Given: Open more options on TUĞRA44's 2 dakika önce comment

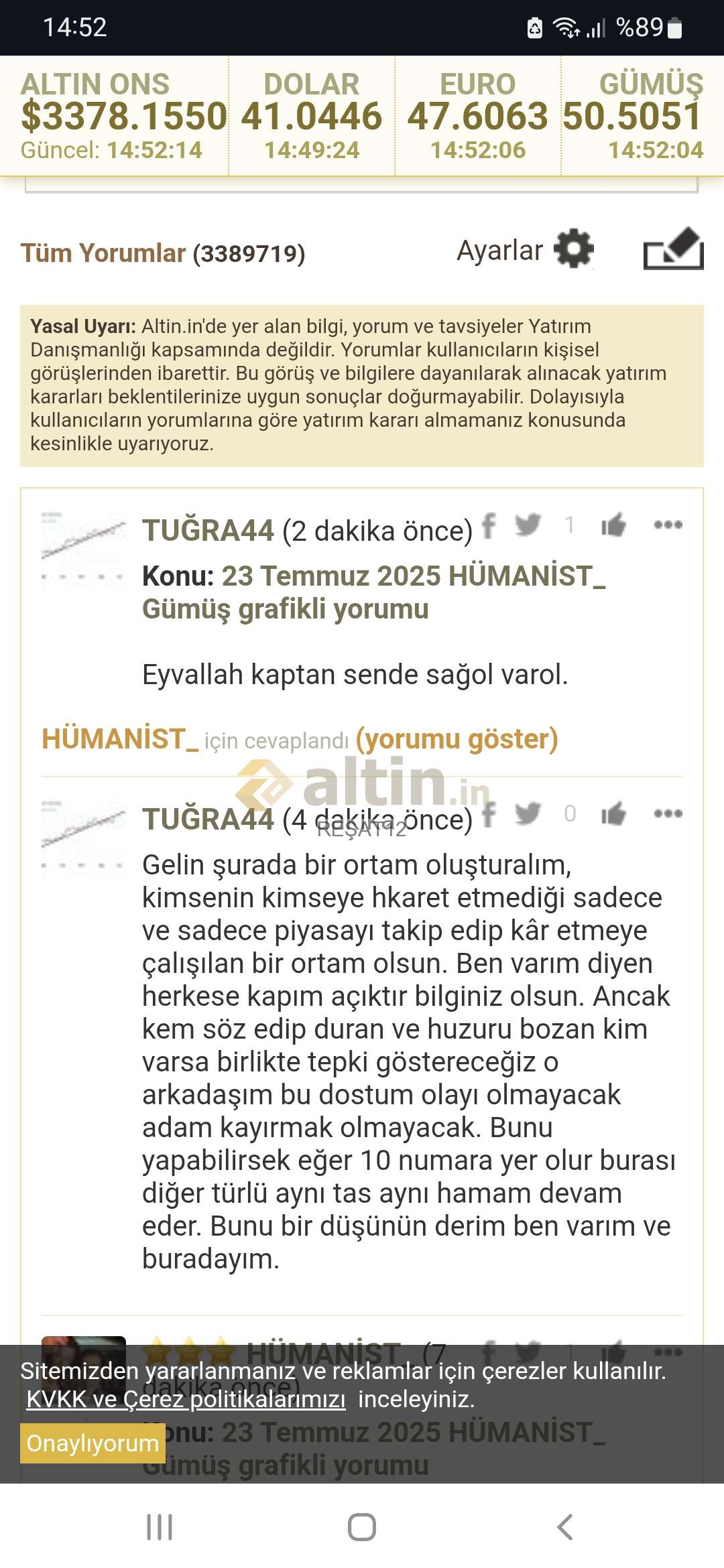Looking at the screenshot, I should tap(668, 525).
